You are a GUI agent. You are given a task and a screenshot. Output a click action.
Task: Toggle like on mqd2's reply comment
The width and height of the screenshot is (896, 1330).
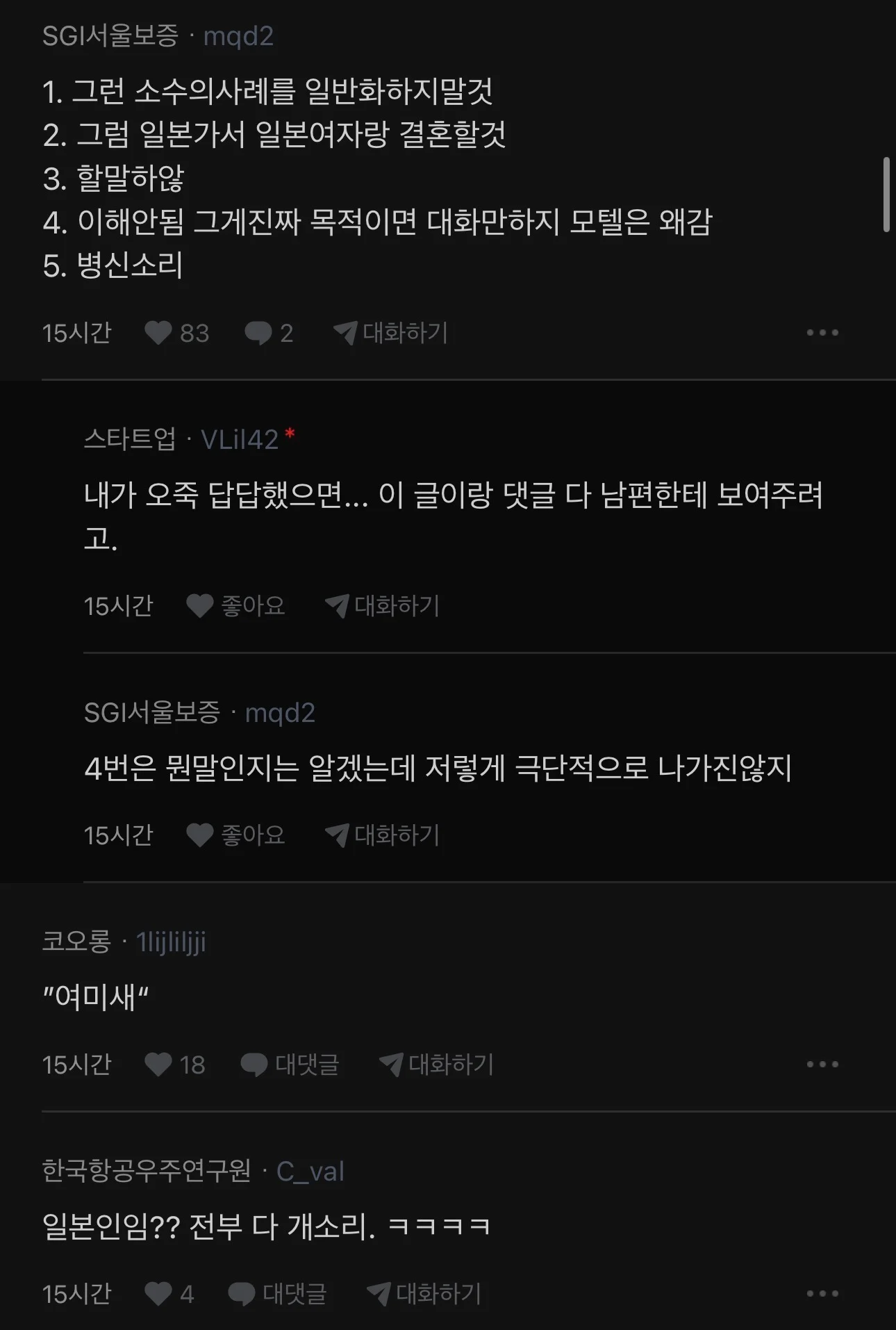tap(200, 833)
